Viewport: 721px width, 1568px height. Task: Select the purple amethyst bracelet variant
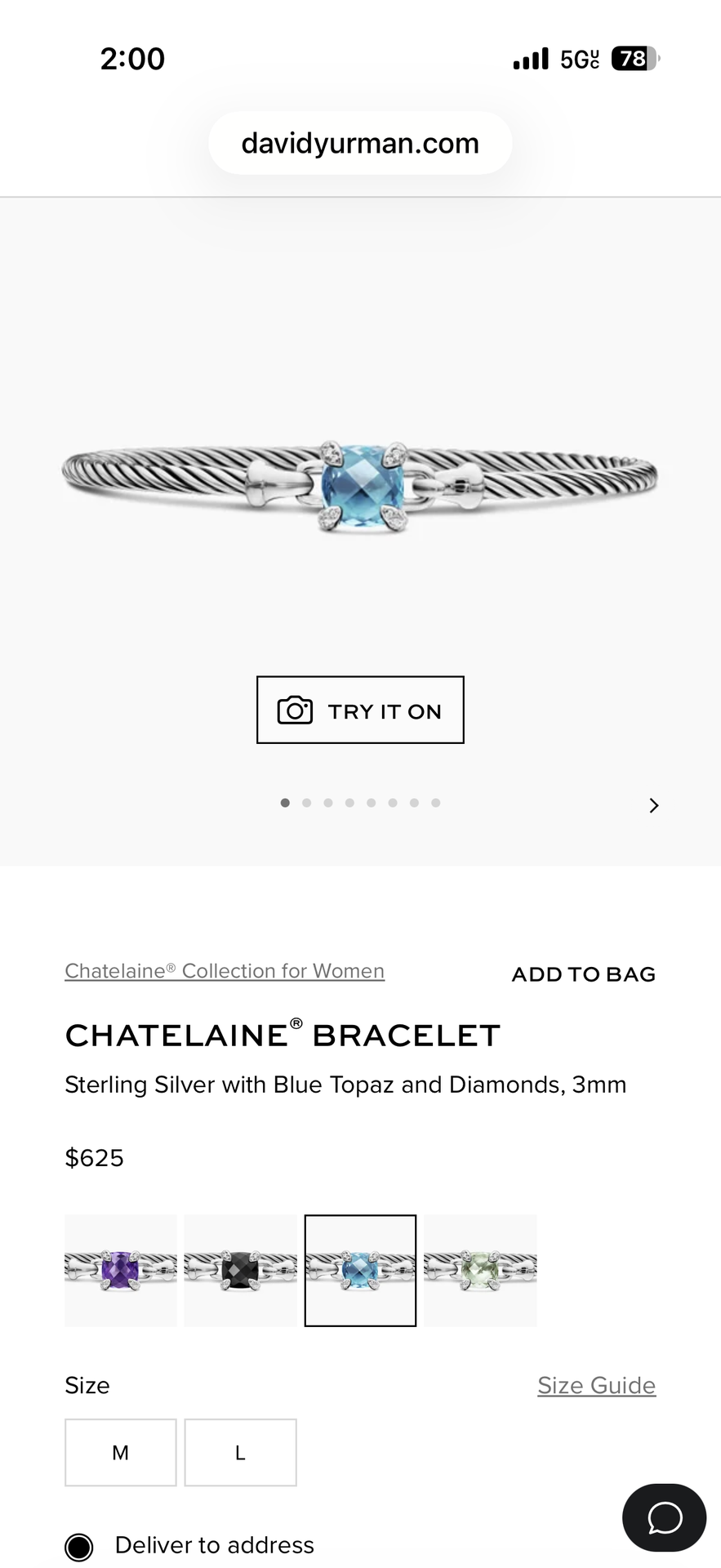121,1270
